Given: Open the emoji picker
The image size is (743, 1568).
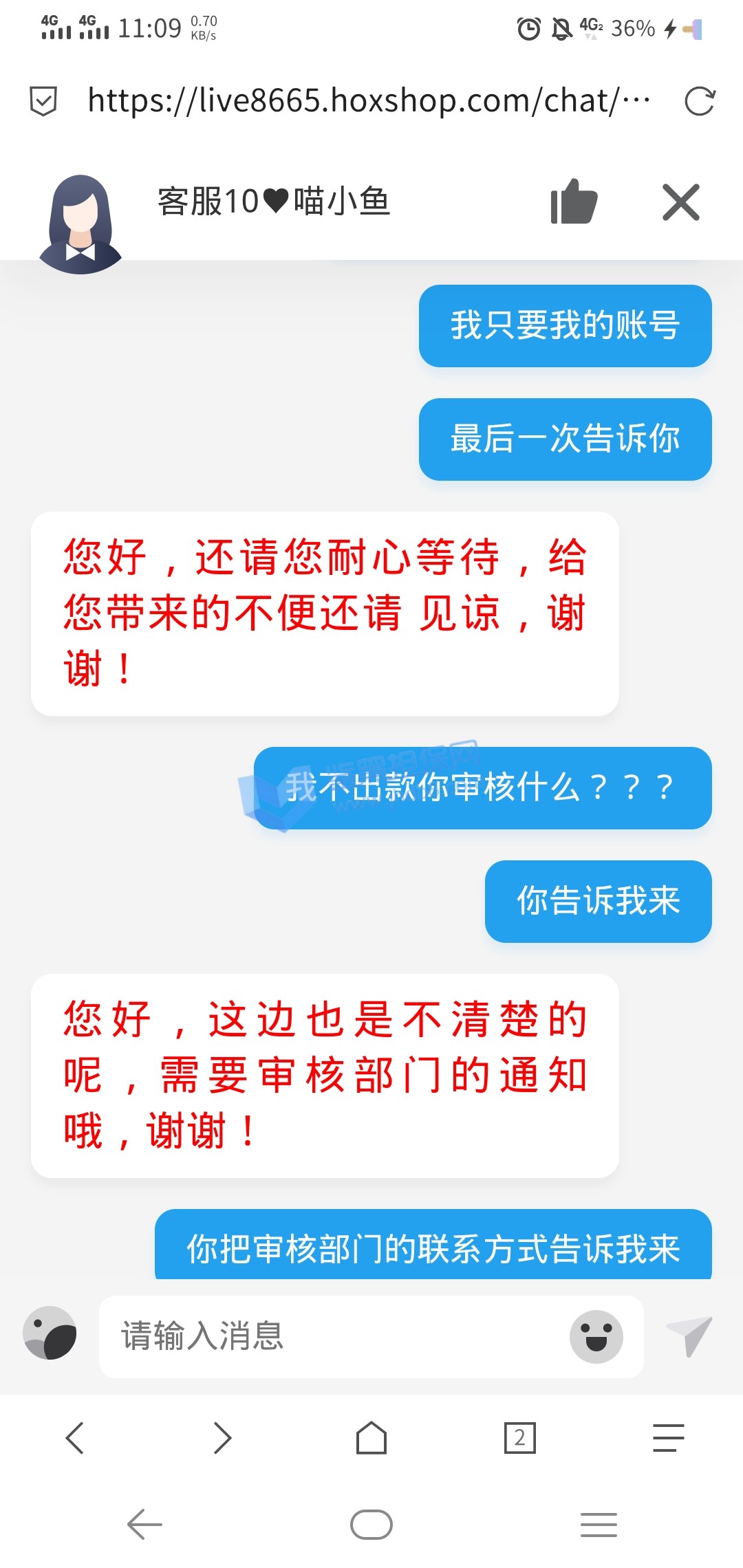Looking at the screenshot, I should pos(596,1336).
